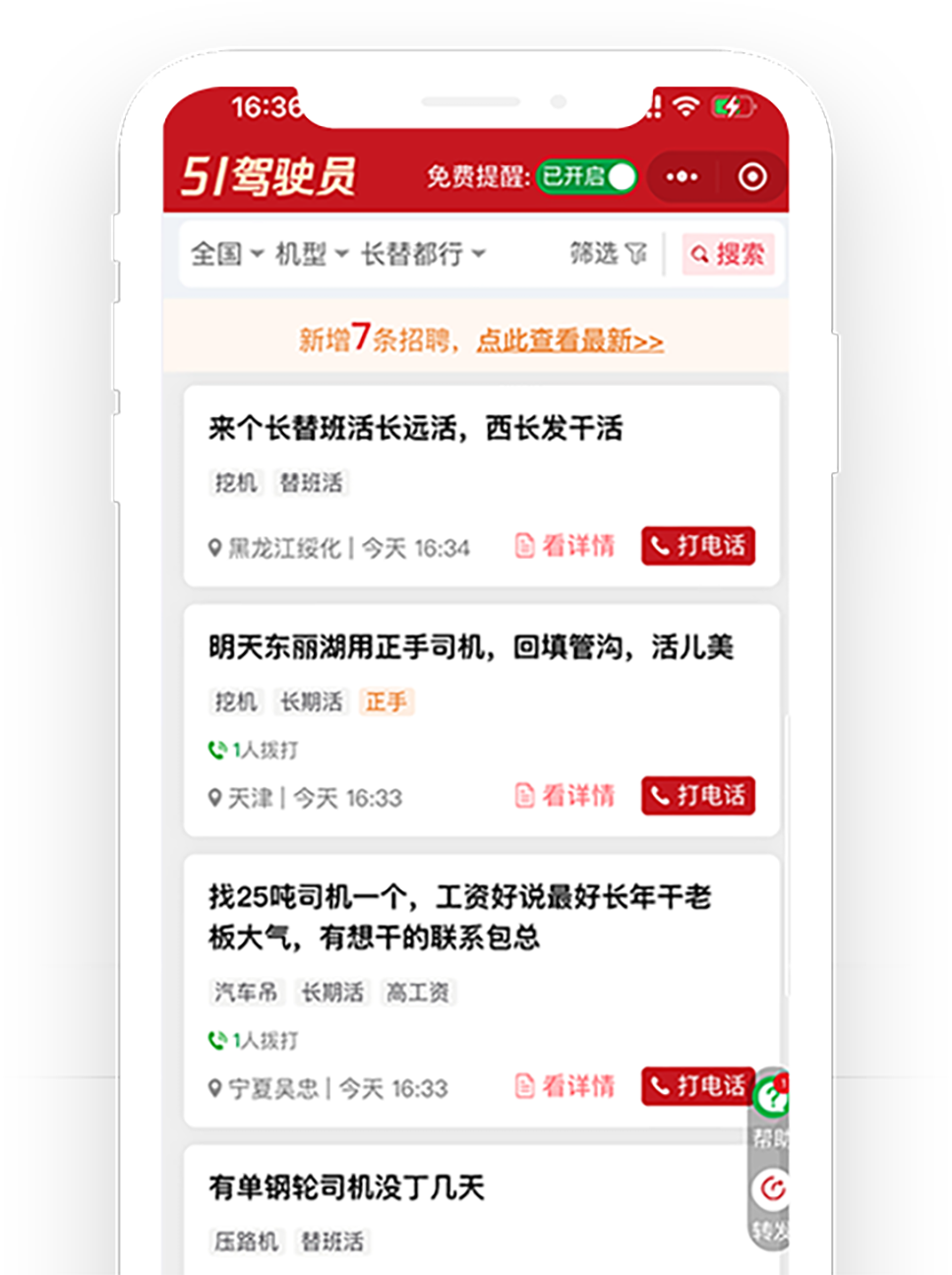The height and width of the screenshot is (1275, 952).
Task: Tap the 搜索 button
Action: click(x=729, y=254)
